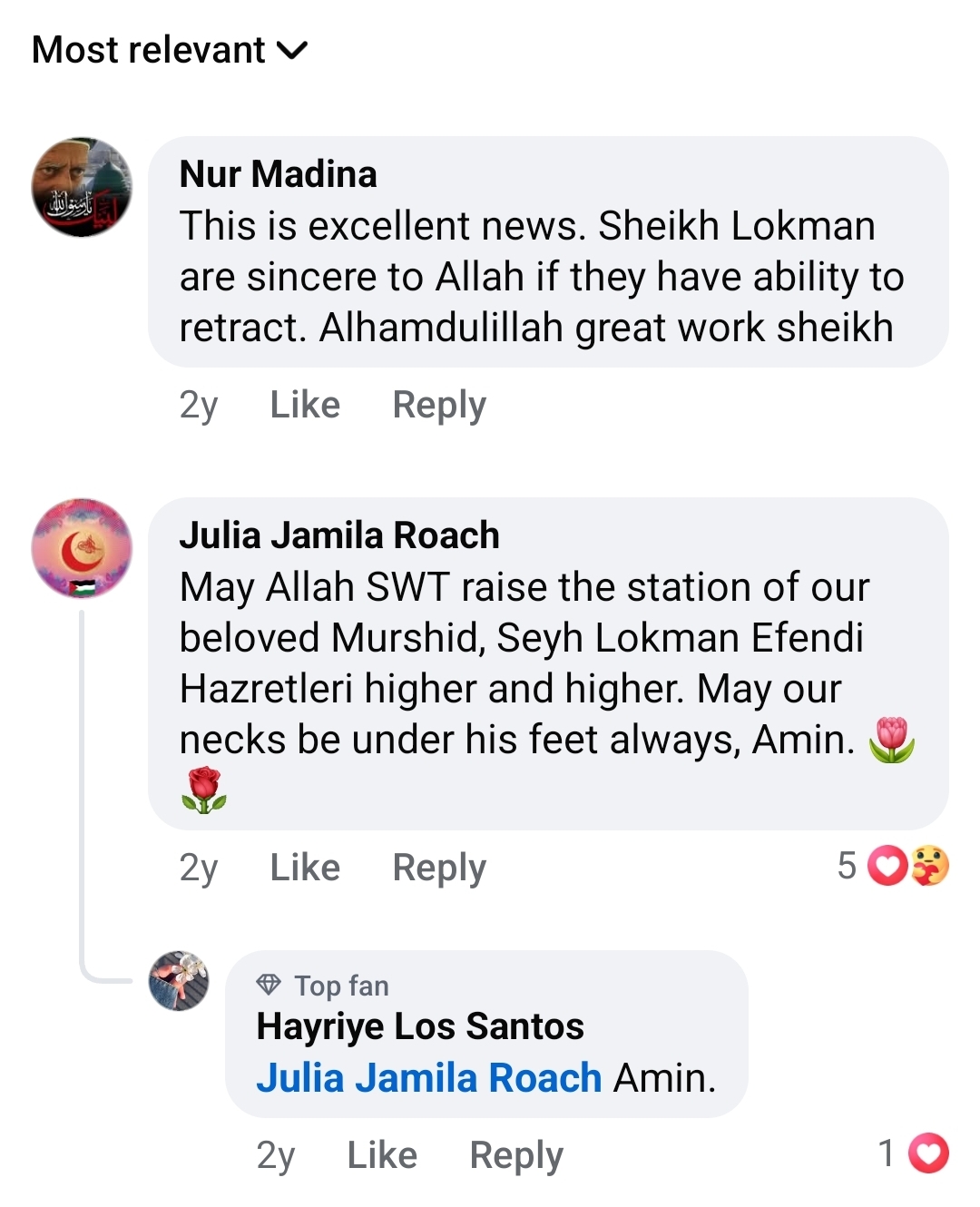Reply to Hayriye Los Santos's comment
Screen dimensions: 980x1207
(x=516, y=1155)
